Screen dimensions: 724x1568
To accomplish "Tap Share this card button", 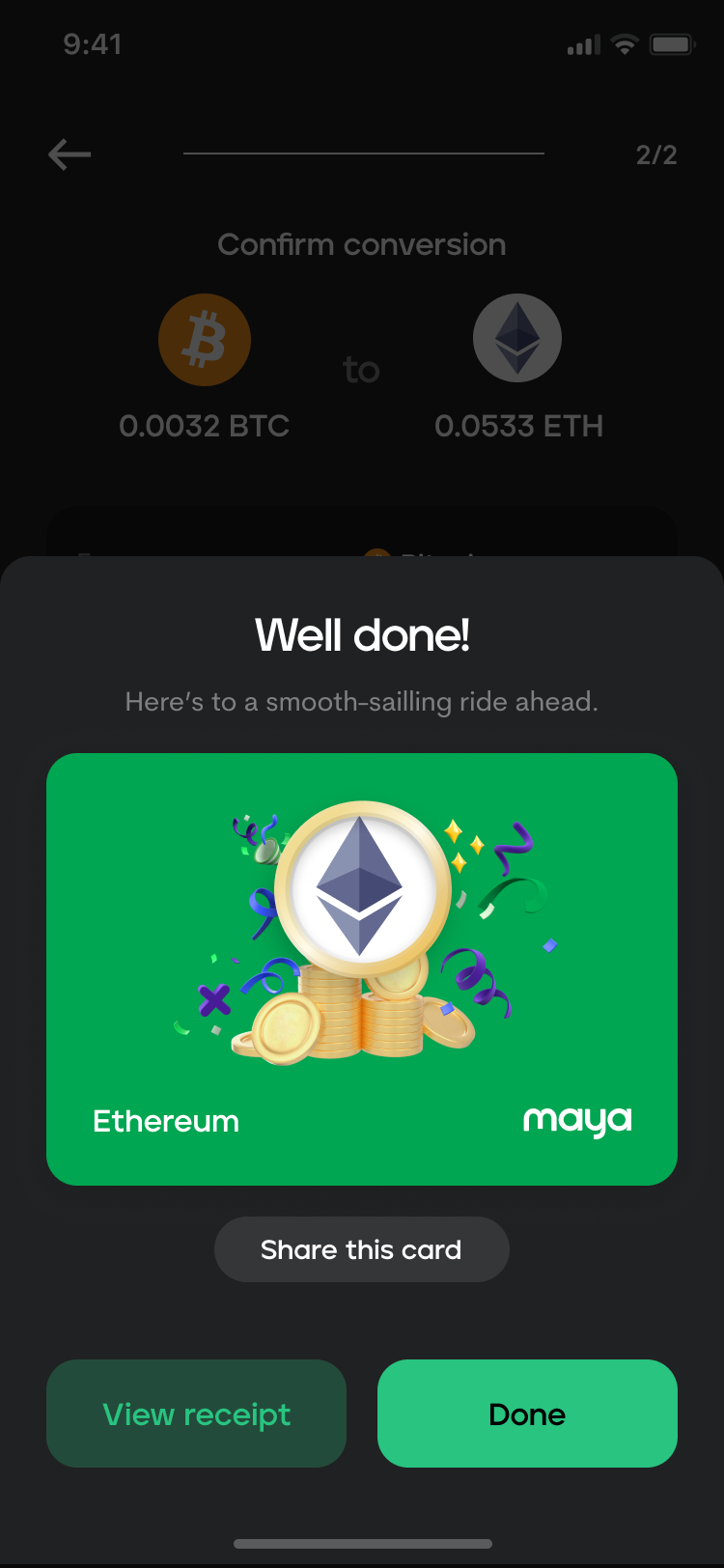I will click(361, 1249).
